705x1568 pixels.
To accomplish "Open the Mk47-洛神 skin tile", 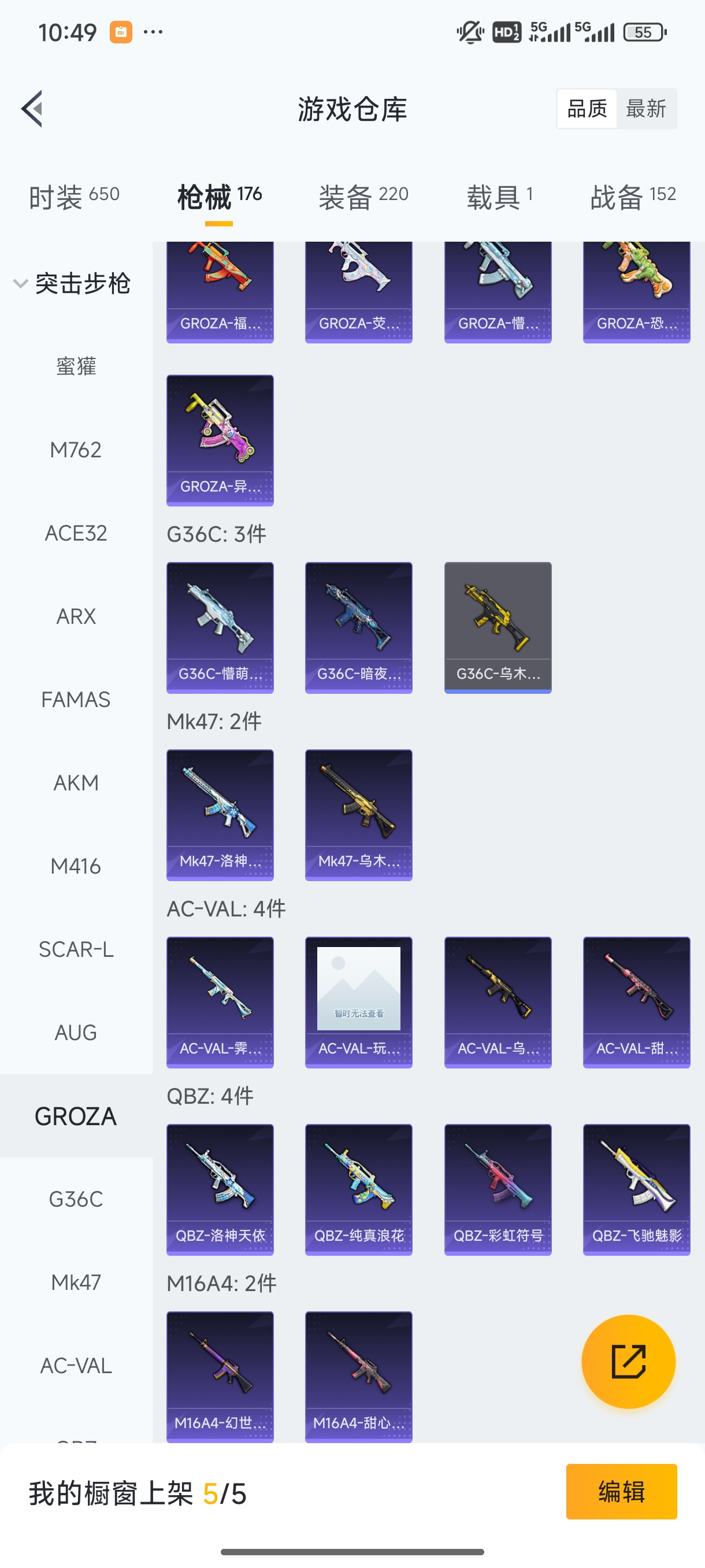I will [x=220, y=815].
